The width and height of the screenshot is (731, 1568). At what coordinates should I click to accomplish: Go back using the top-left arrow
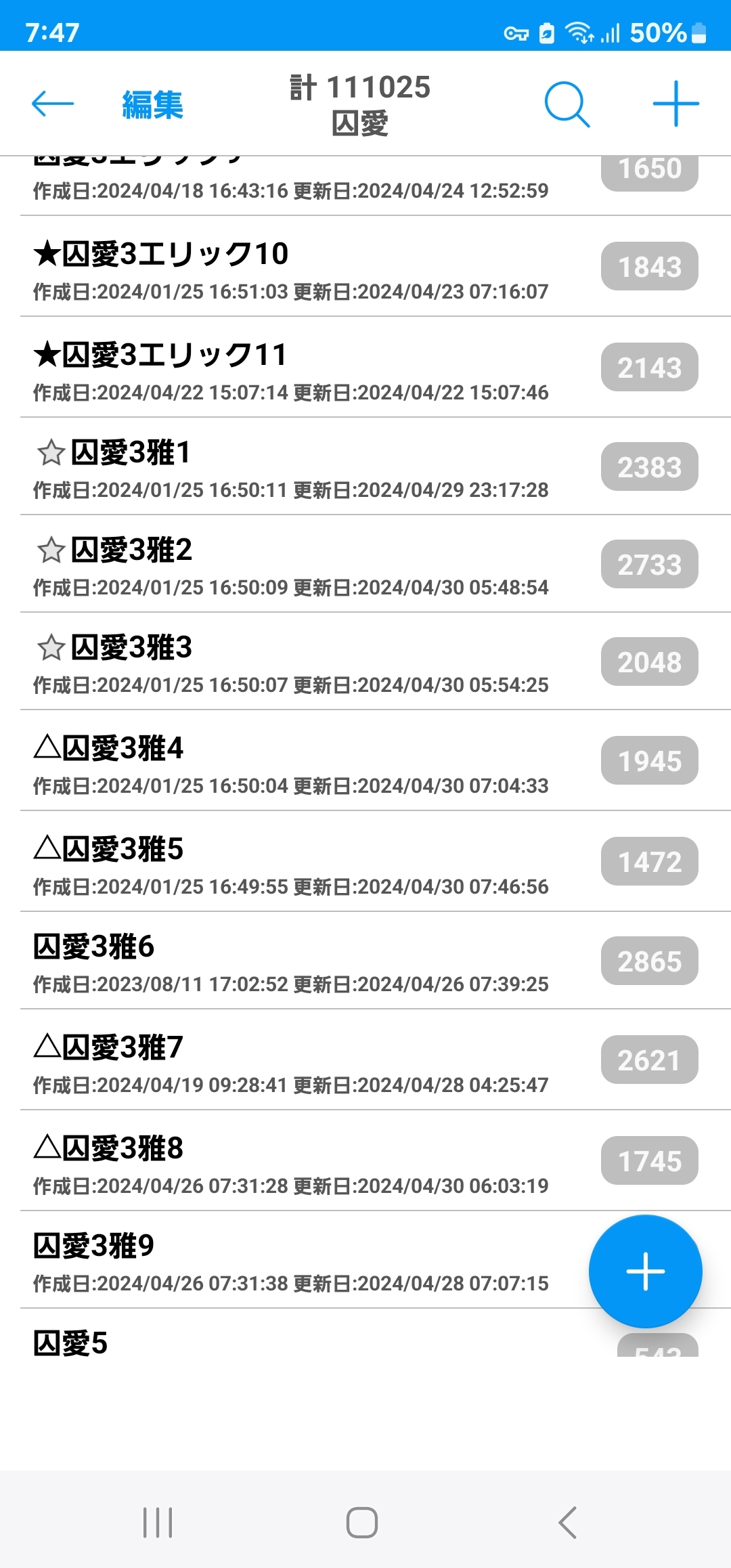pyautogui.click(x=53, y=104)
